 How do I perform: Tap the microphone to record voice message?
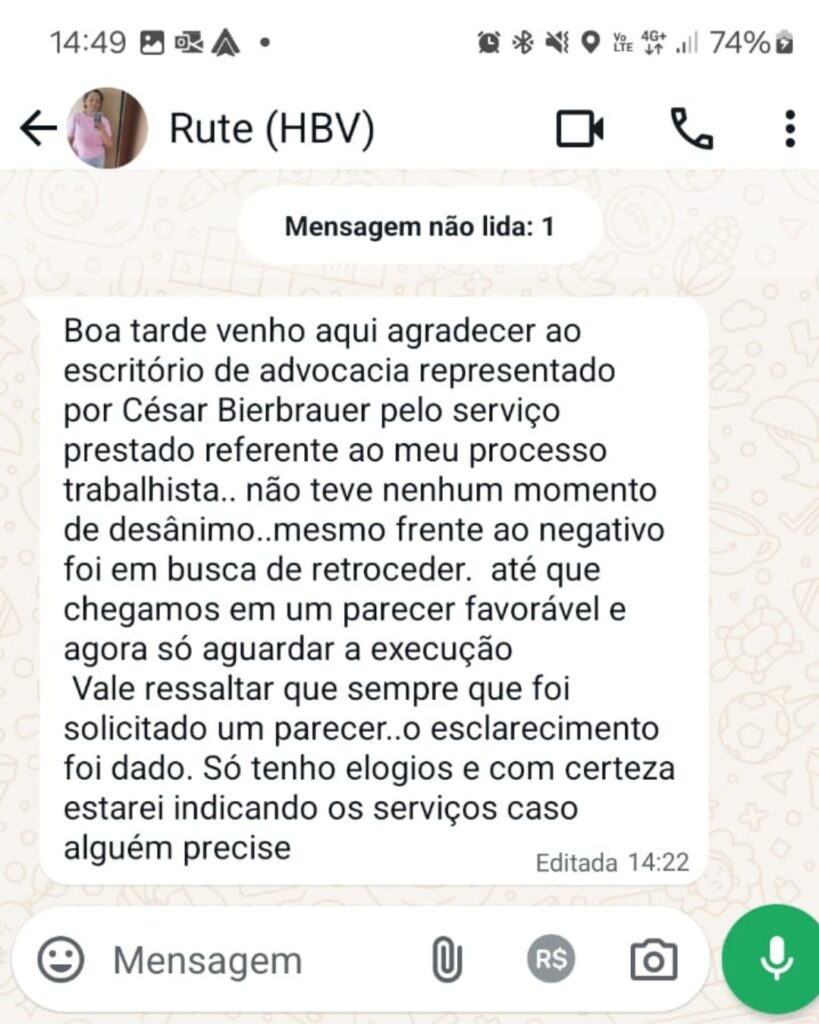(770, 958)
